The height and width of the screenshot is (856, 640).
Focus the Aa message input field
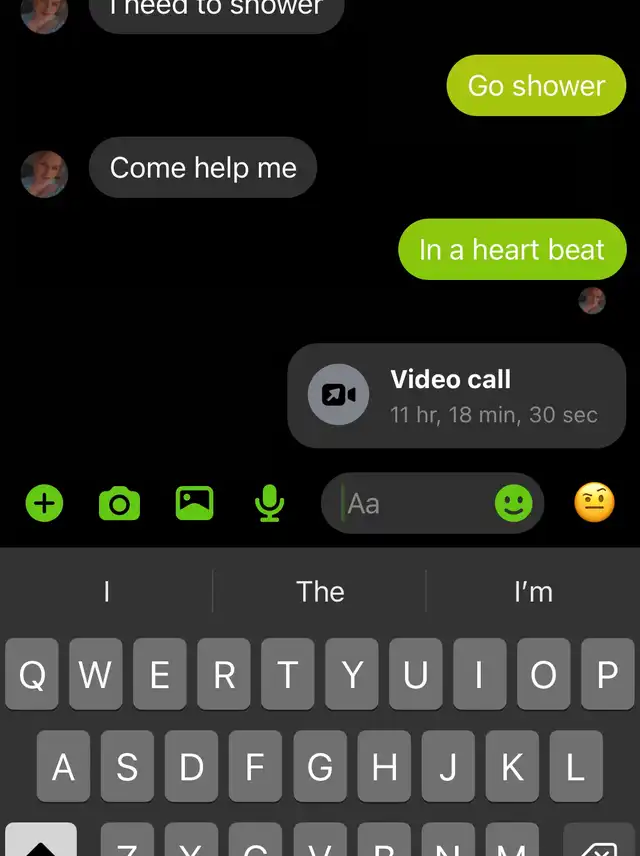click(415, 503)
